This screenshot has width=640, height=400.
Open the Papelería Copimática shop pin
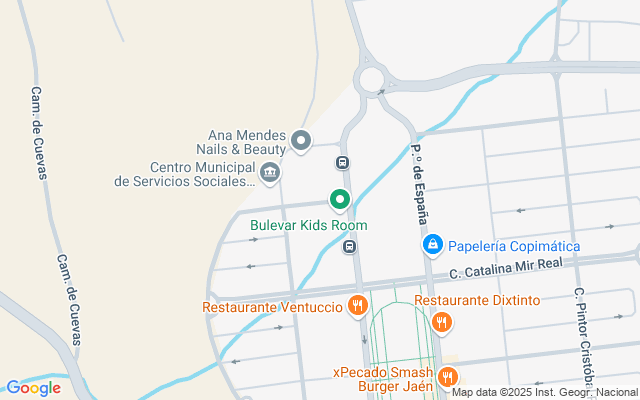pyautogui.click(x=431, y=244)
